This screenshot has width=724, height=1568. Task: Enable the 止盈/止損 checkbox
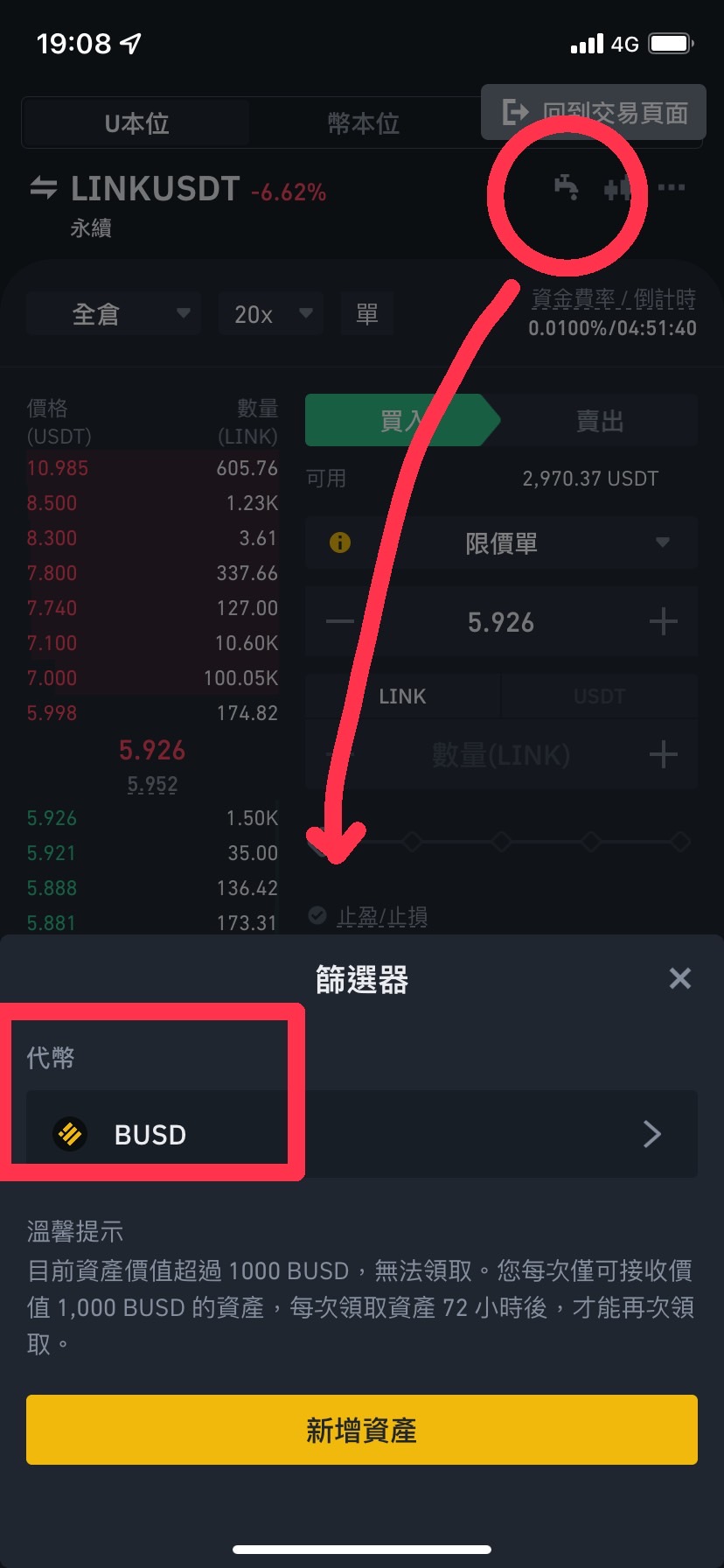316,915
